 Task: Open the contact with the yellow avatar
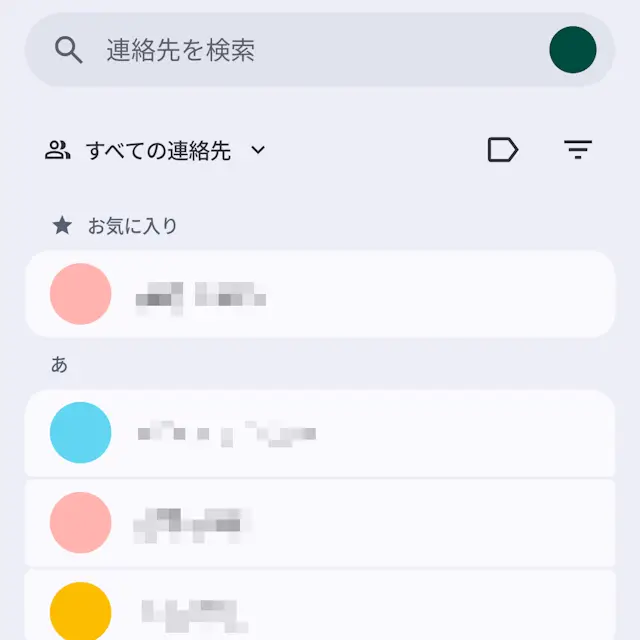320,608
